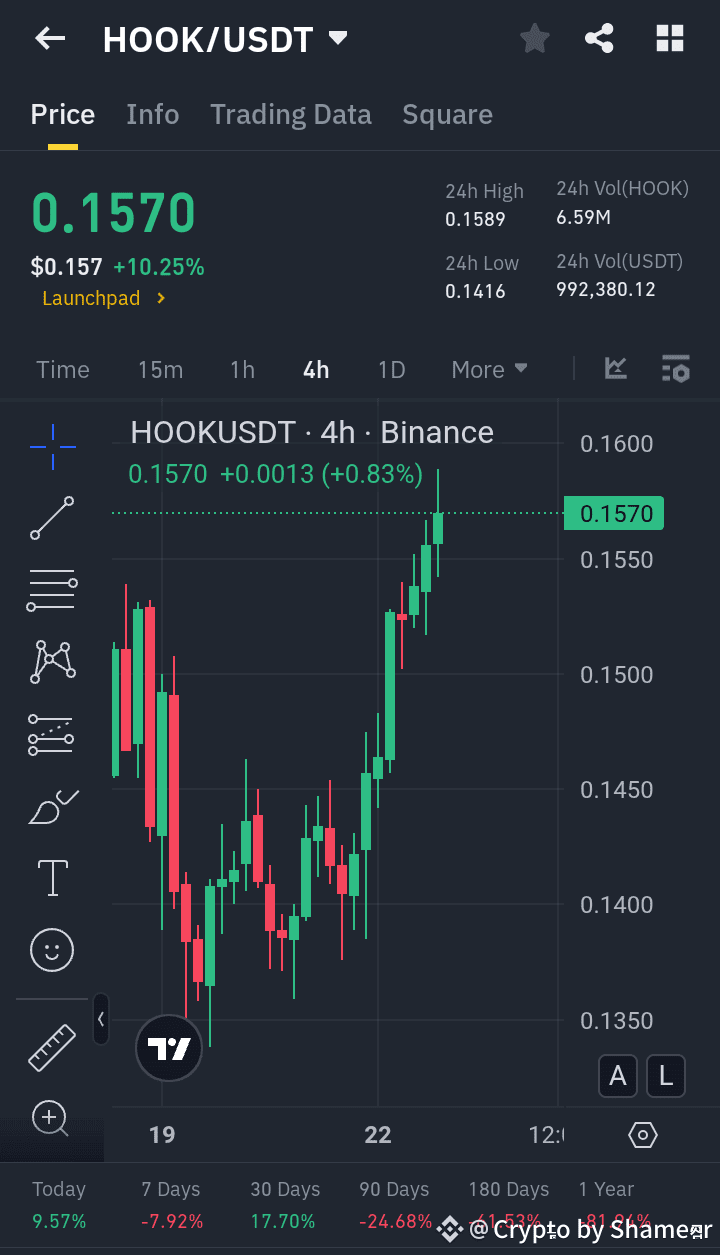Toggle auto scale with the A button
Screen dimensions: 720x1255
pyautogui.click(x=617, y=1076)
